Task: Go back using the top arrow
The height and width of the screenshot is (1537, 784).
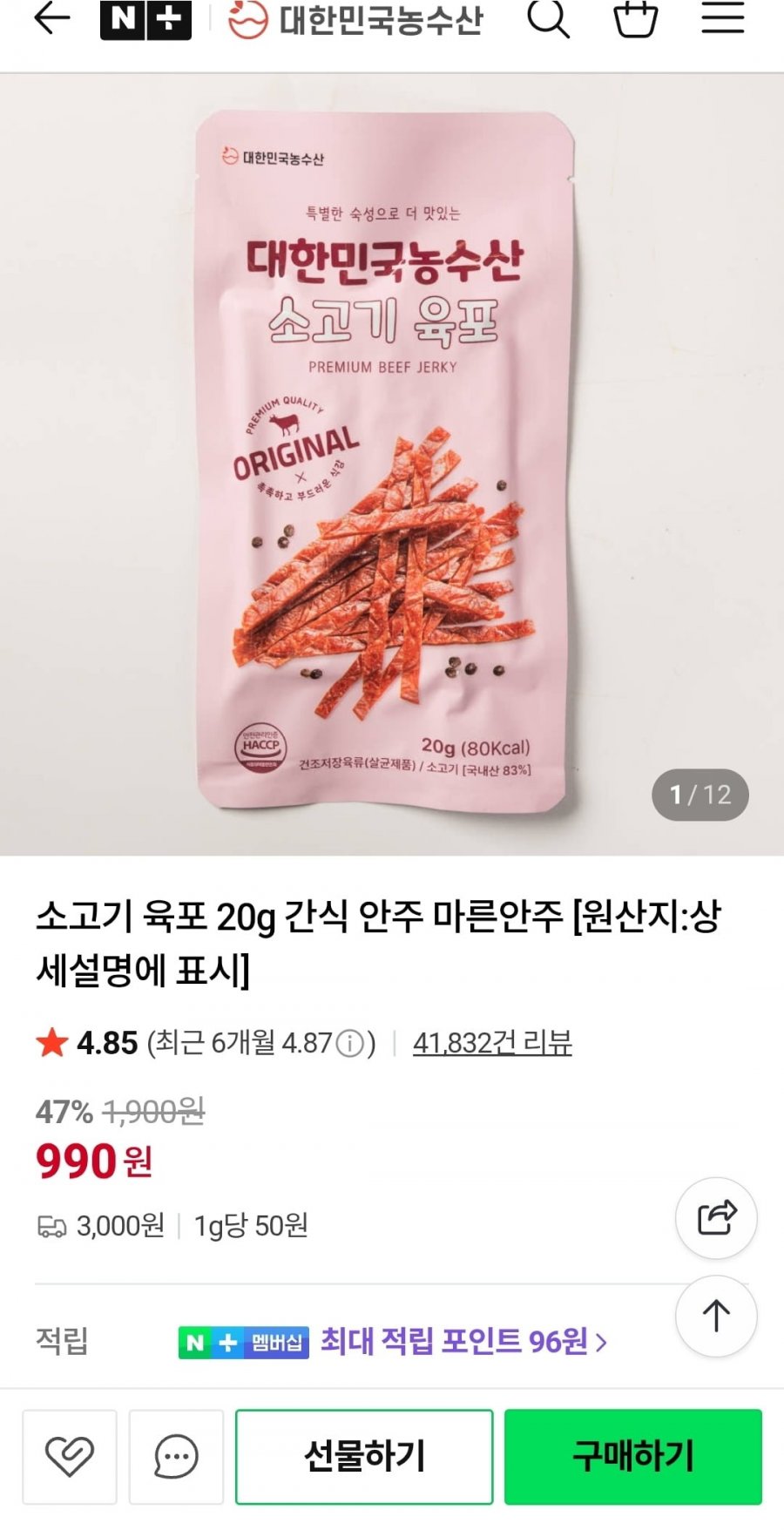Action: pyautogui.click(x=51, y=19)
